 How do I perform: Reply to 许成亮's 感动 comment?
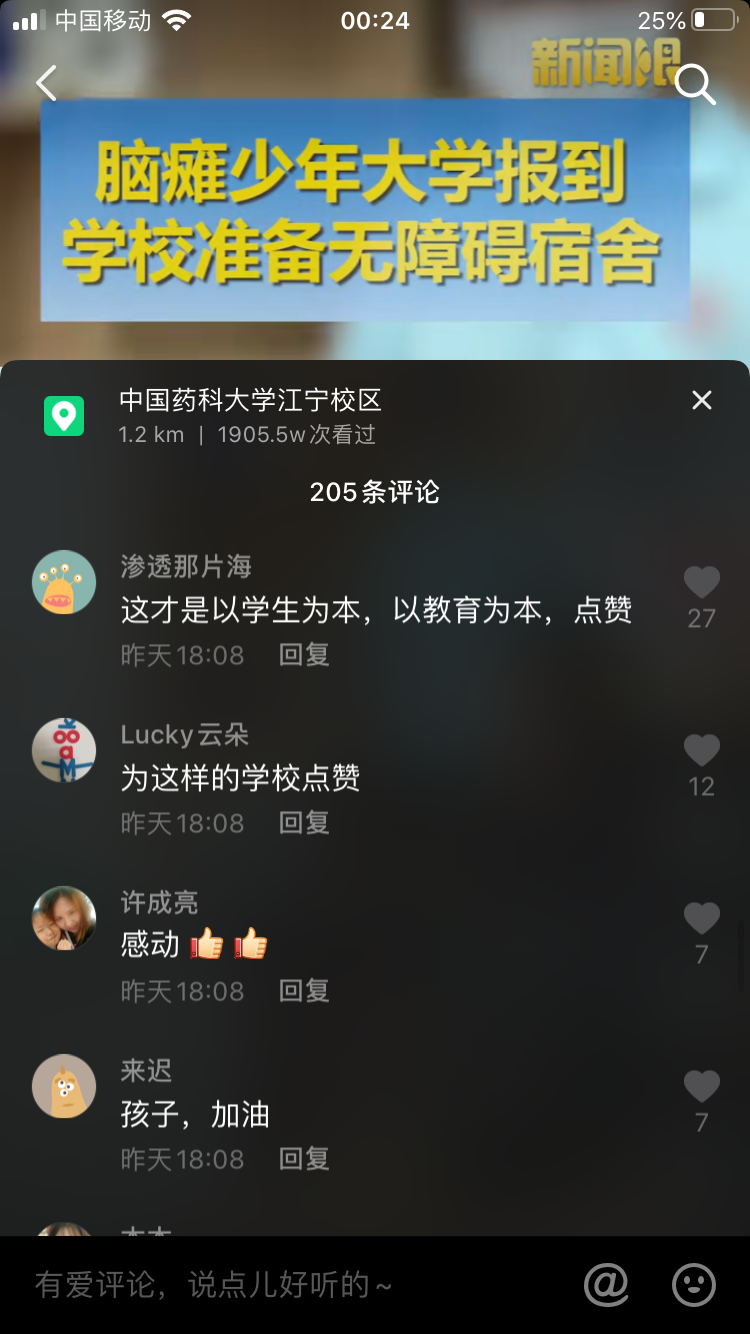(304, 991)
